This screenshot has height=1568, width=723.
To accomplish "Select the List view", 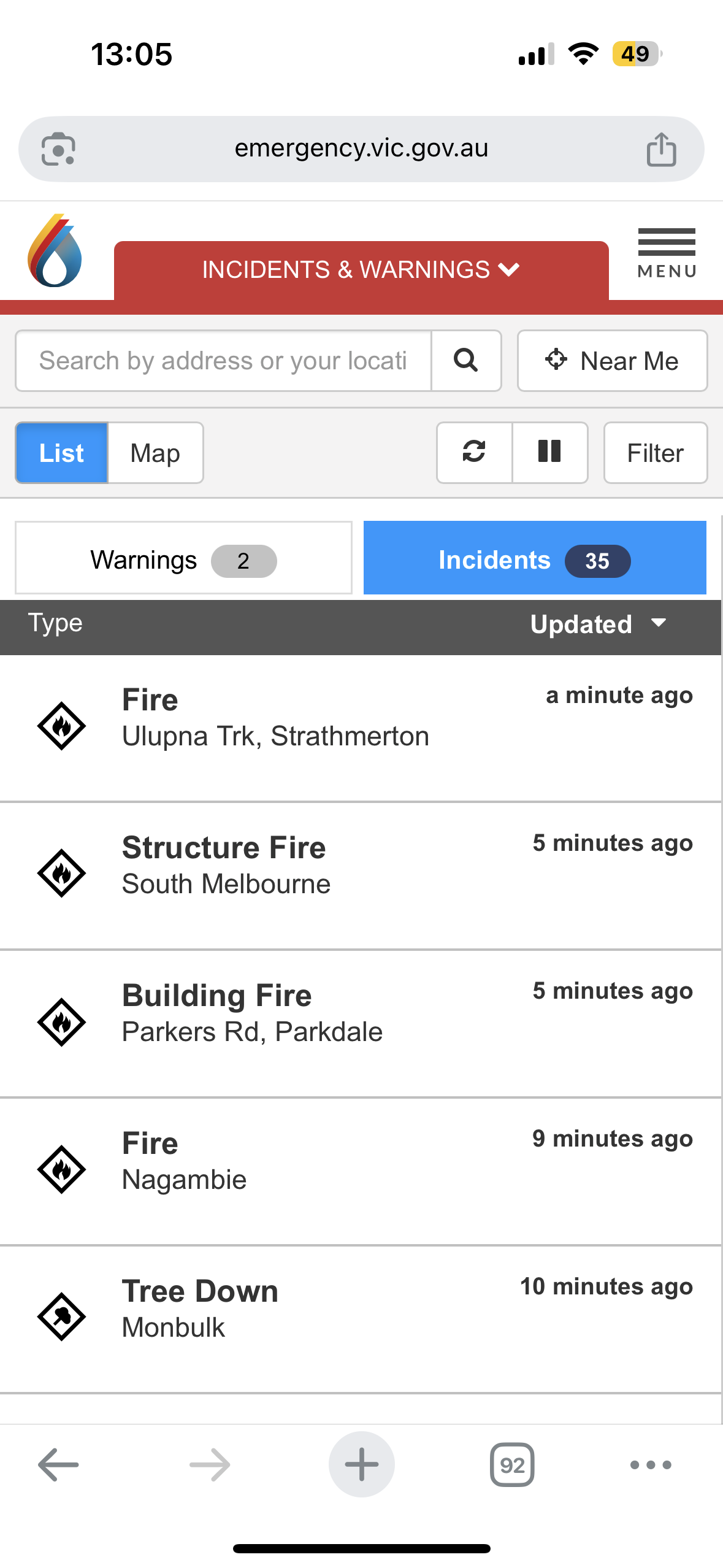I will pos(61,453).
